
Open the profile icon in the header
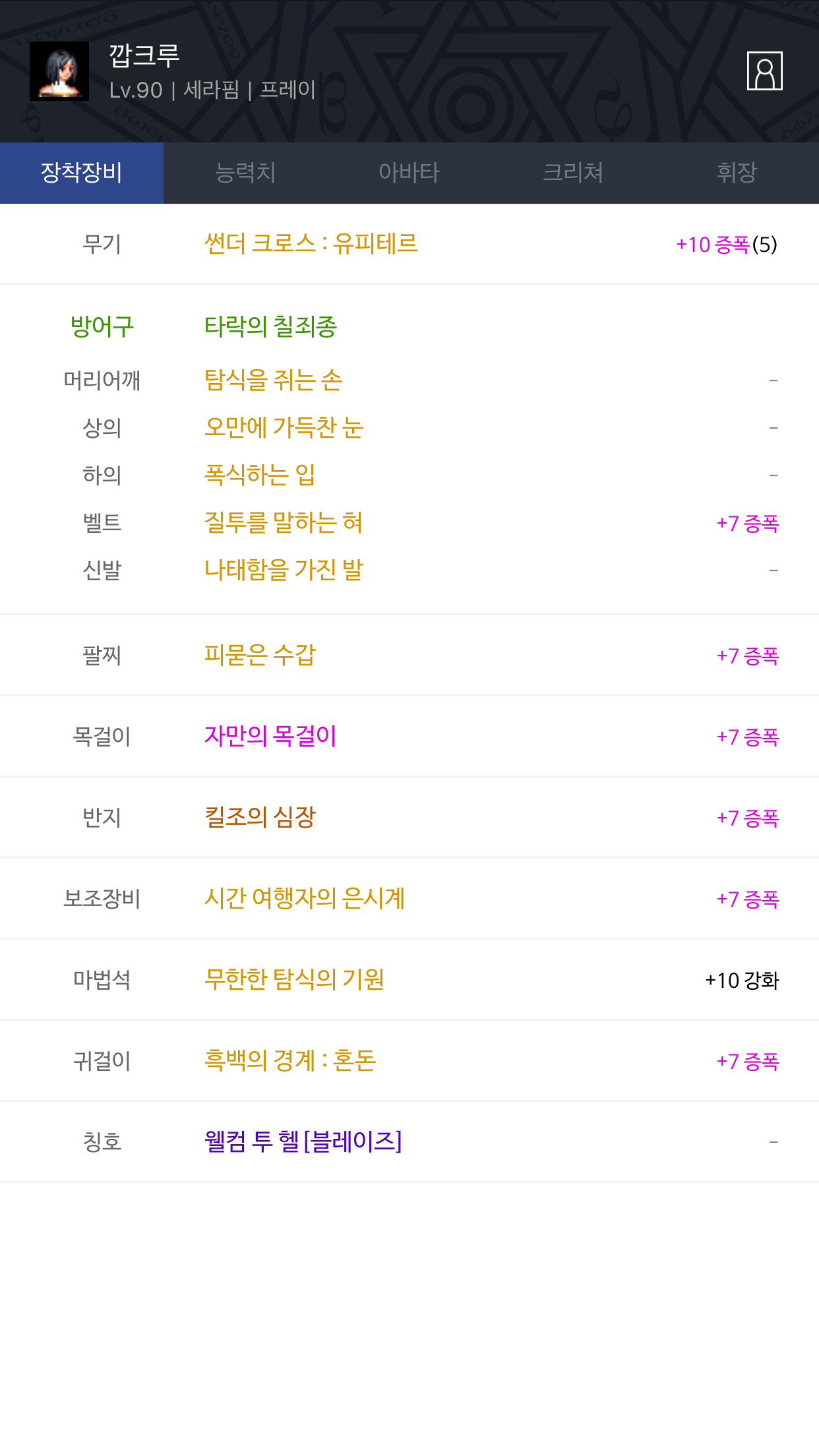[764, 71]
